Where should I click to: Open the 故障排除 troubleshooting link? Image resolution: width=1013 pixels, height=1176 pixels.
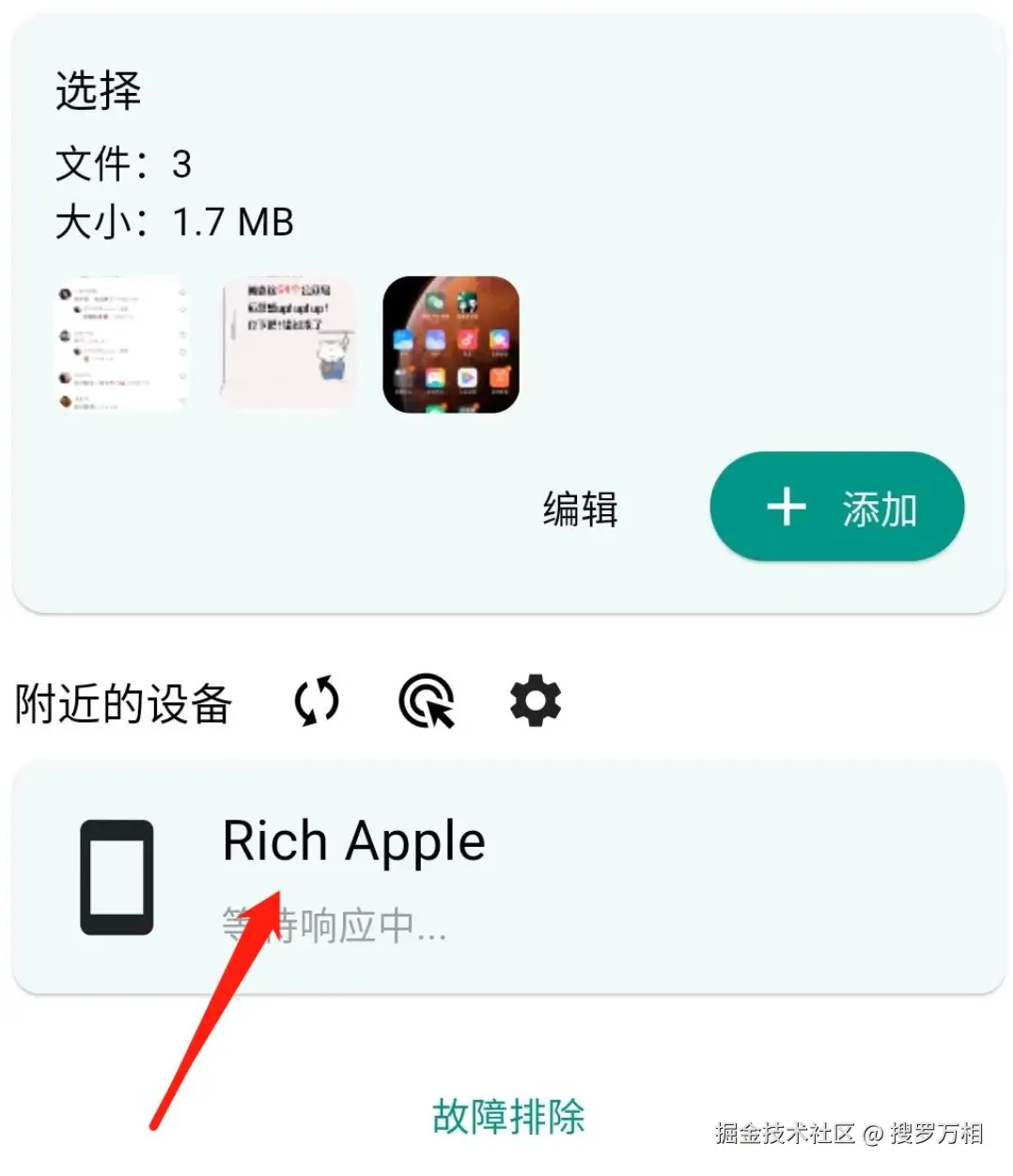pyautogui.click(x=508, y=1116)
